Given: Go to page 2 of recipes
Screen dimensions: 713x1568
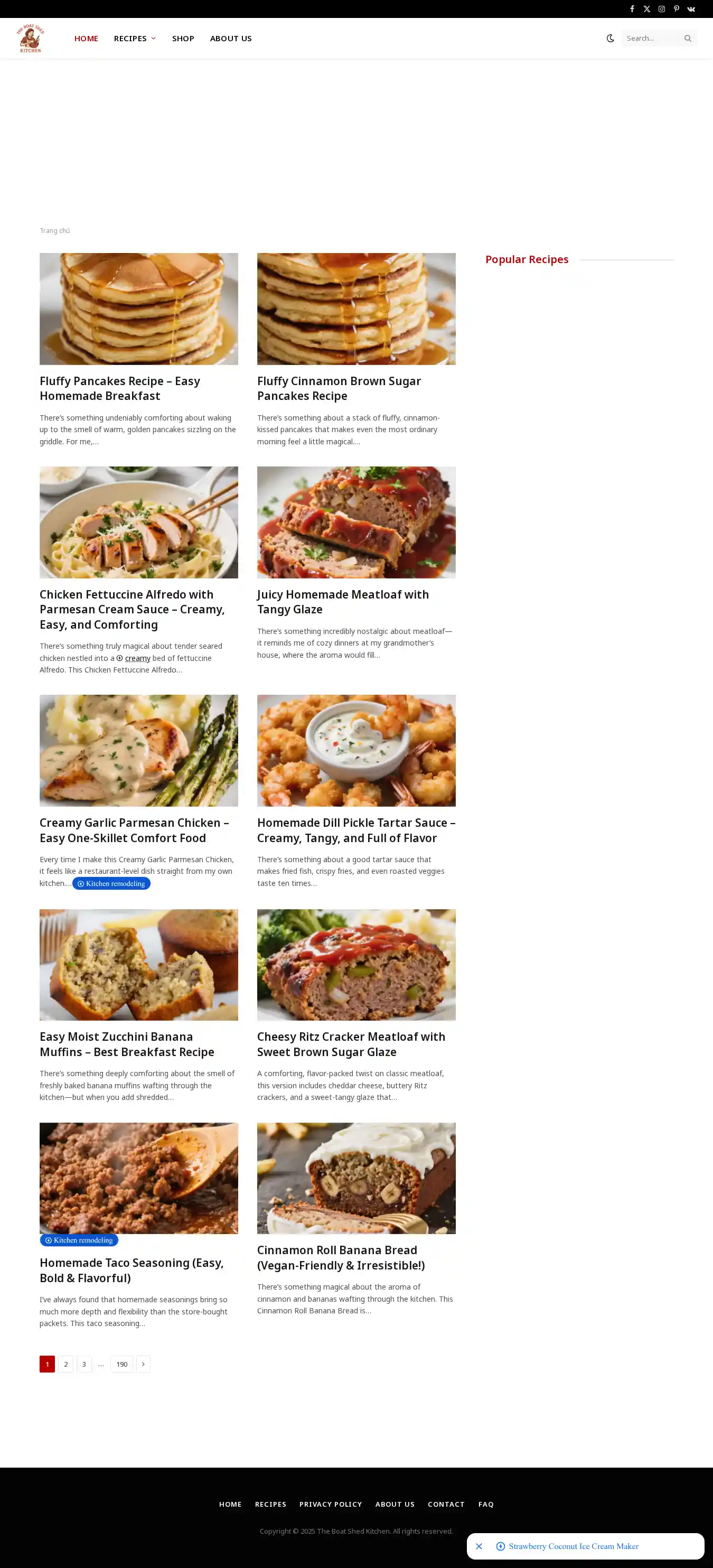Looking at the screenshot, I should coord(65,1364).
